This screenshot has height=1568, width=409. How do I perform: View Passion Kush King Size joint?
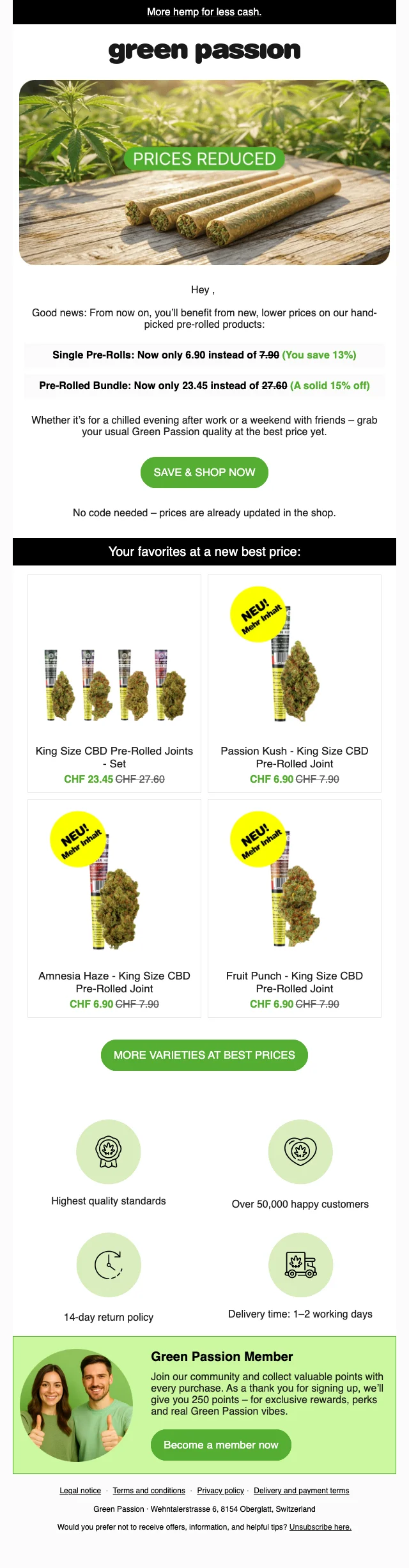click(x=295, y=684)
